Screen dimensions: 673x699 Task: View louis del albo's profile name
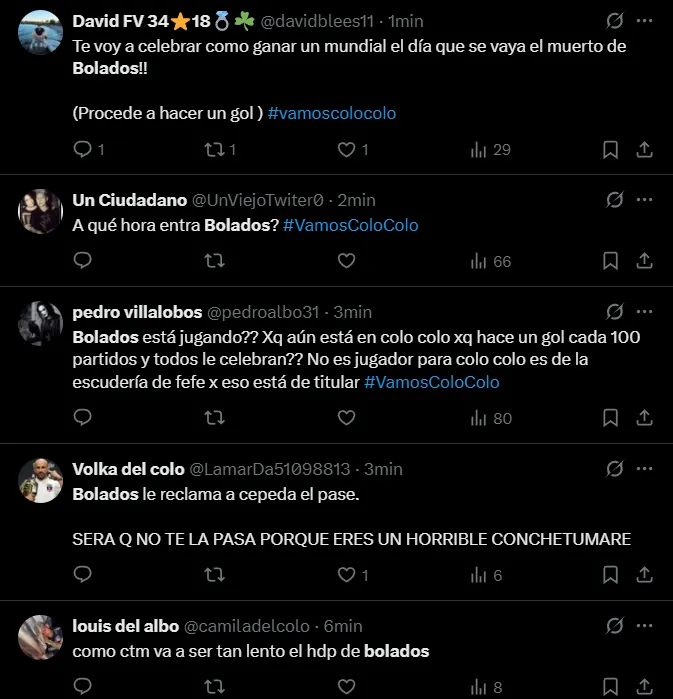(x=125, y=626)
